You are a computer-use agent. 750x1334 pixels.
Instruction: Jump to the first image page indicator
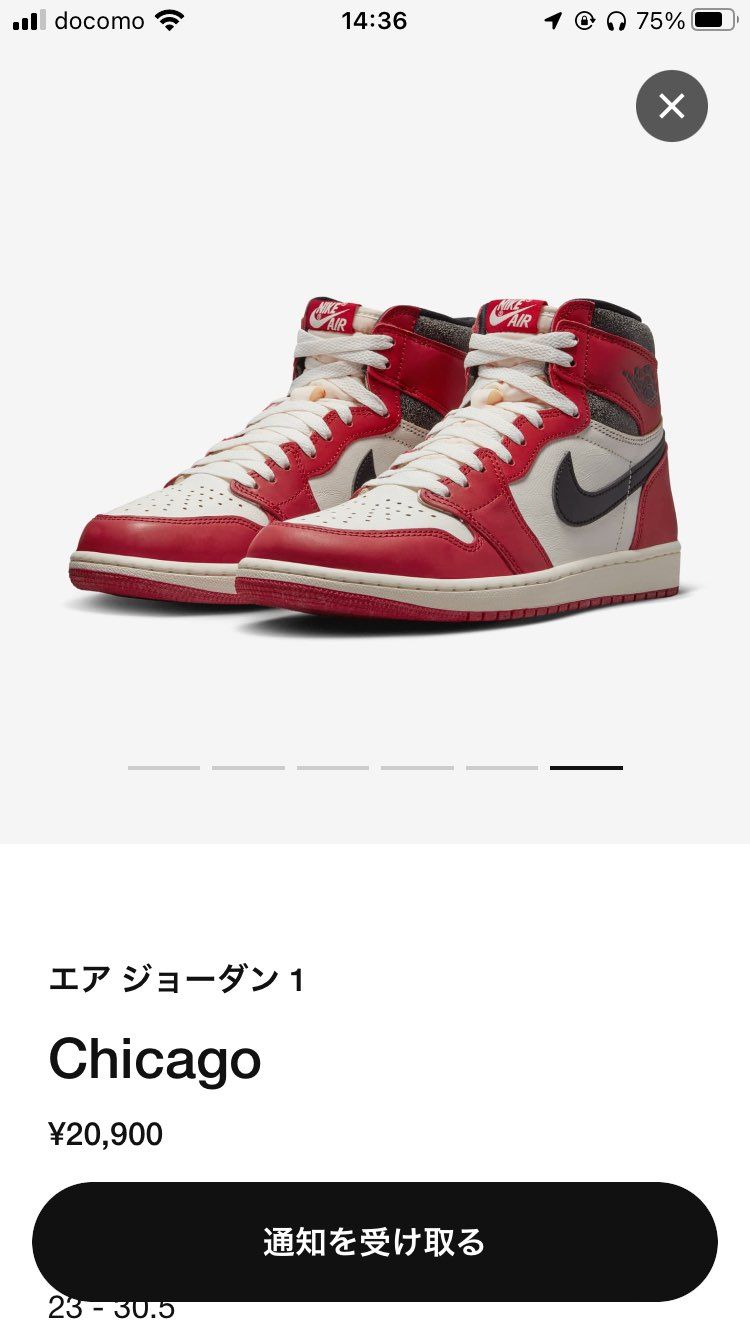click(163, 767)
